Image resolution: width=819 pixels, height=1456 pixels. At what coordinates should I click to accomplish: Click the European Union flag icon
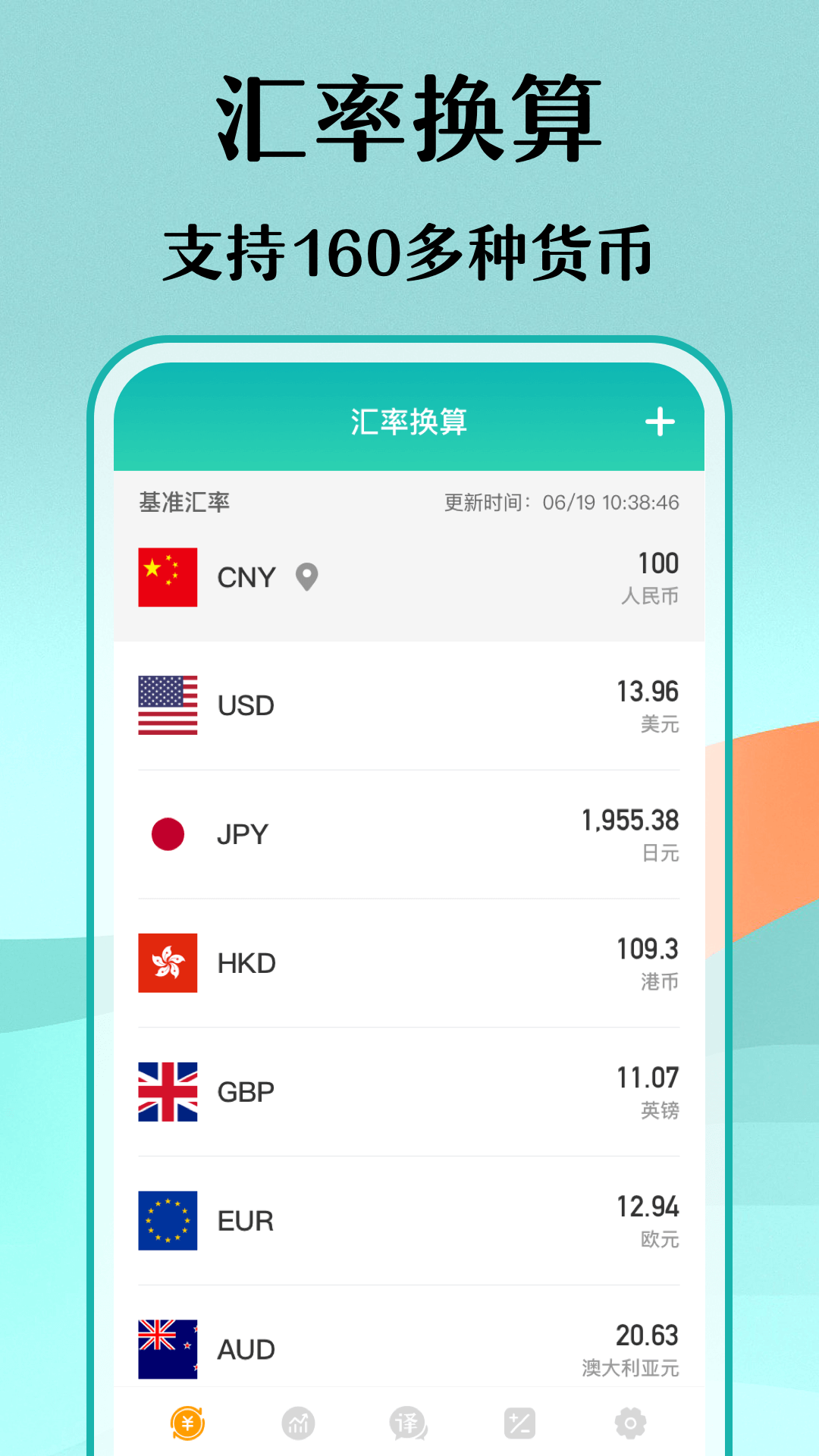click(168, 1219)
